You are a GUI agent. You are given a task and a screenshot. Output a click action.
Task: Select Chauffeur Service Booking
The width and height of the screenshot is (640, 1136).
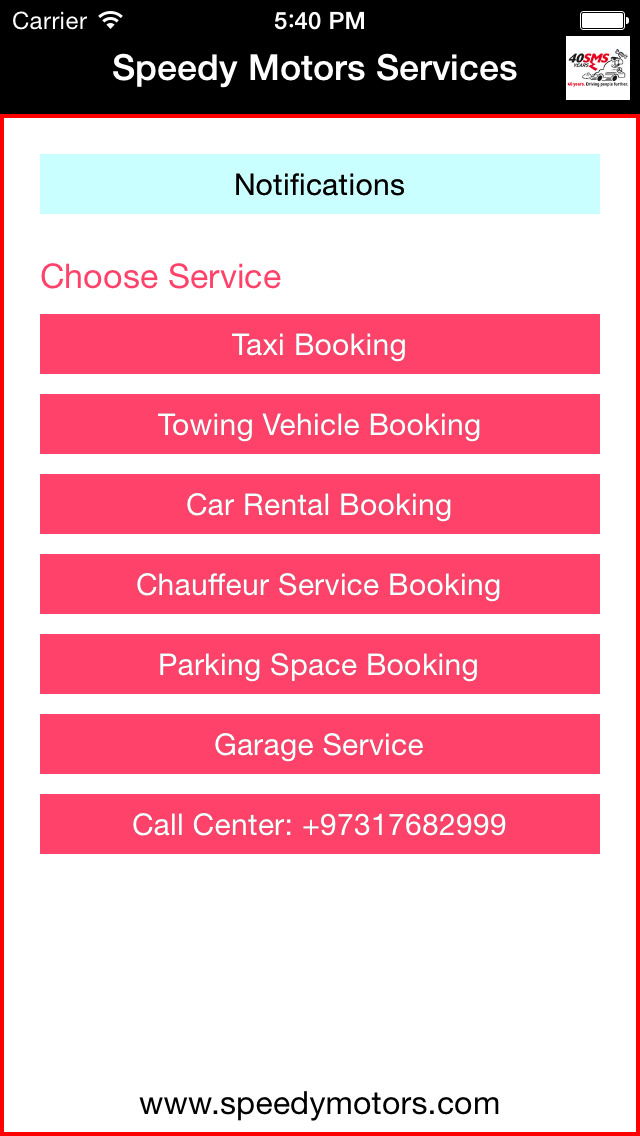coord(320,584)
